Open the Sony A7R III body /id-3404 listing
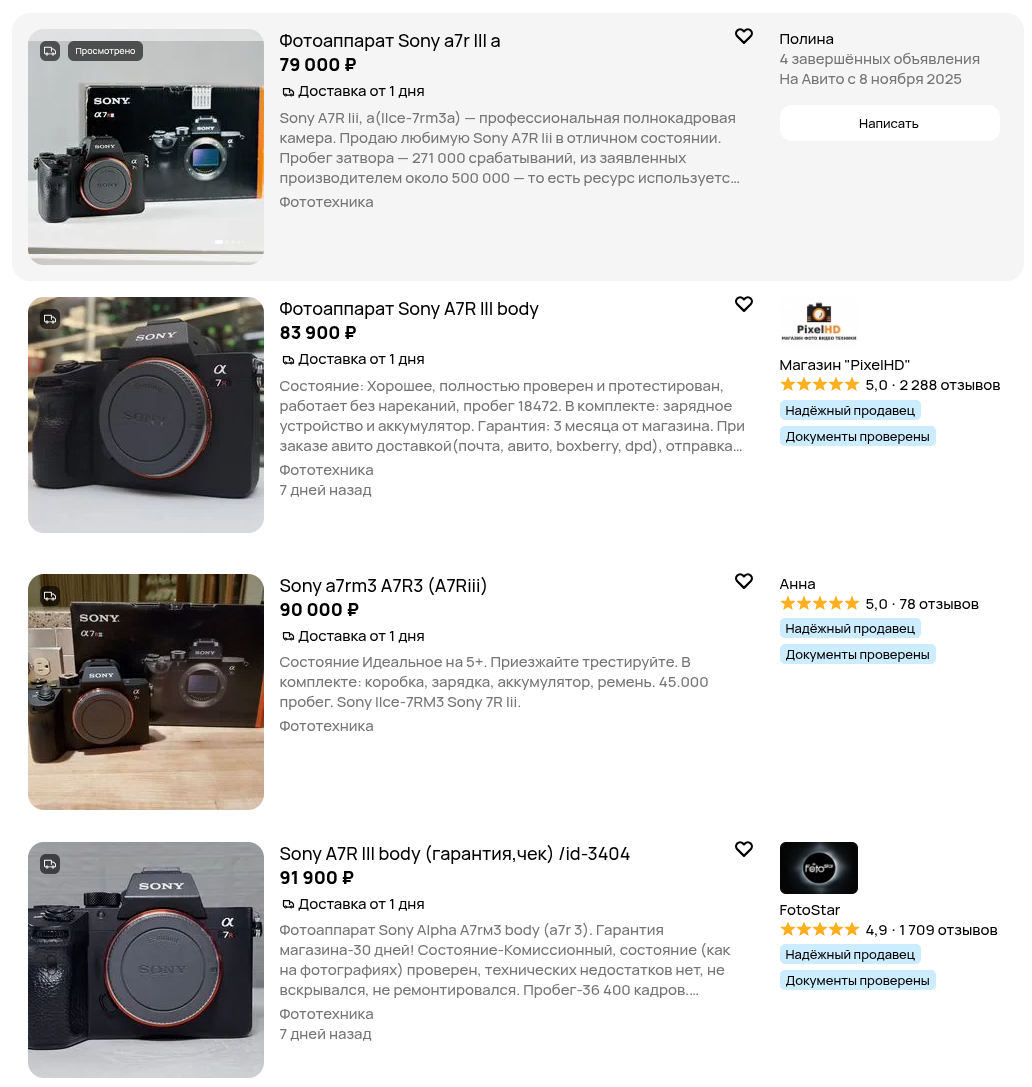This screenshot has width=1032, height=1087. [454, 854]
